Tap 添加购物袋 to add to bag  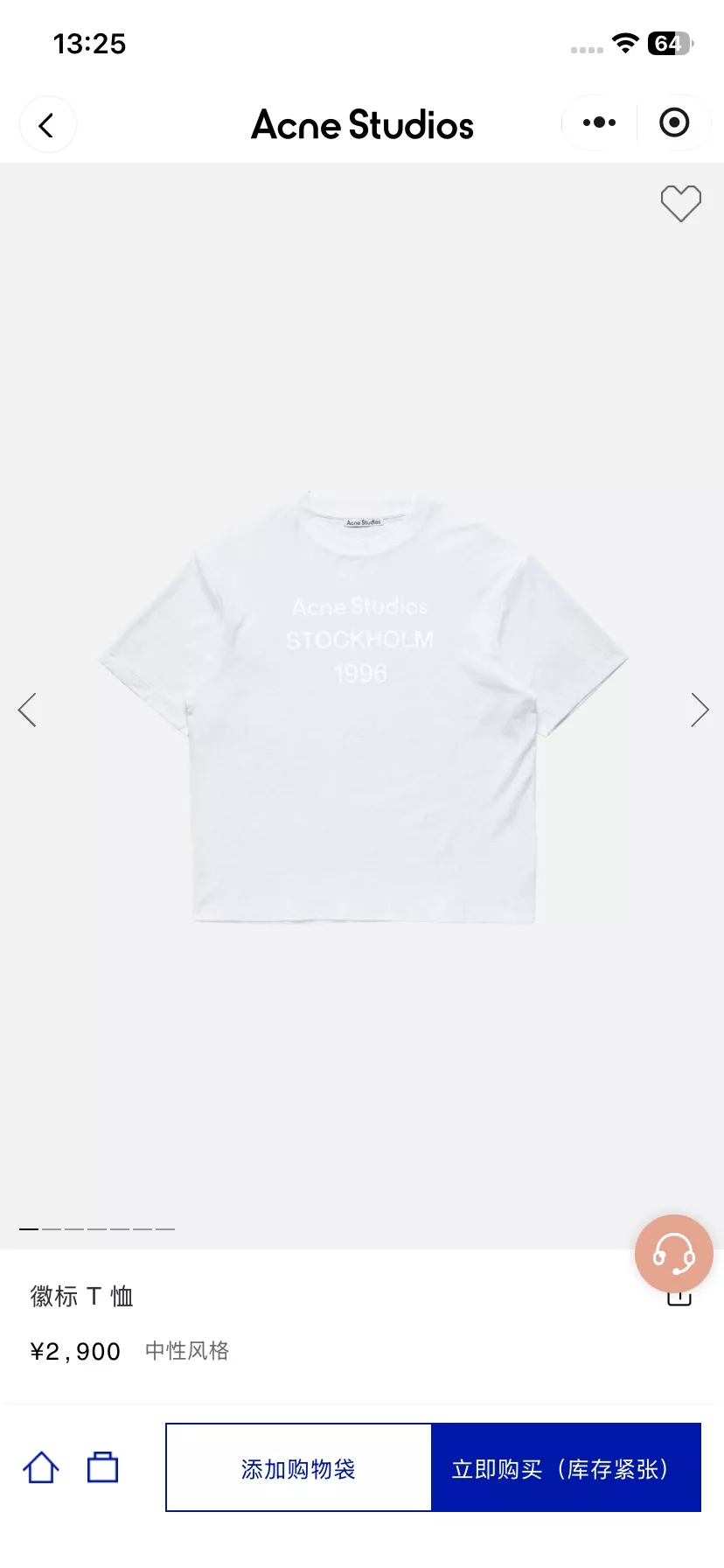(298, 1468)
